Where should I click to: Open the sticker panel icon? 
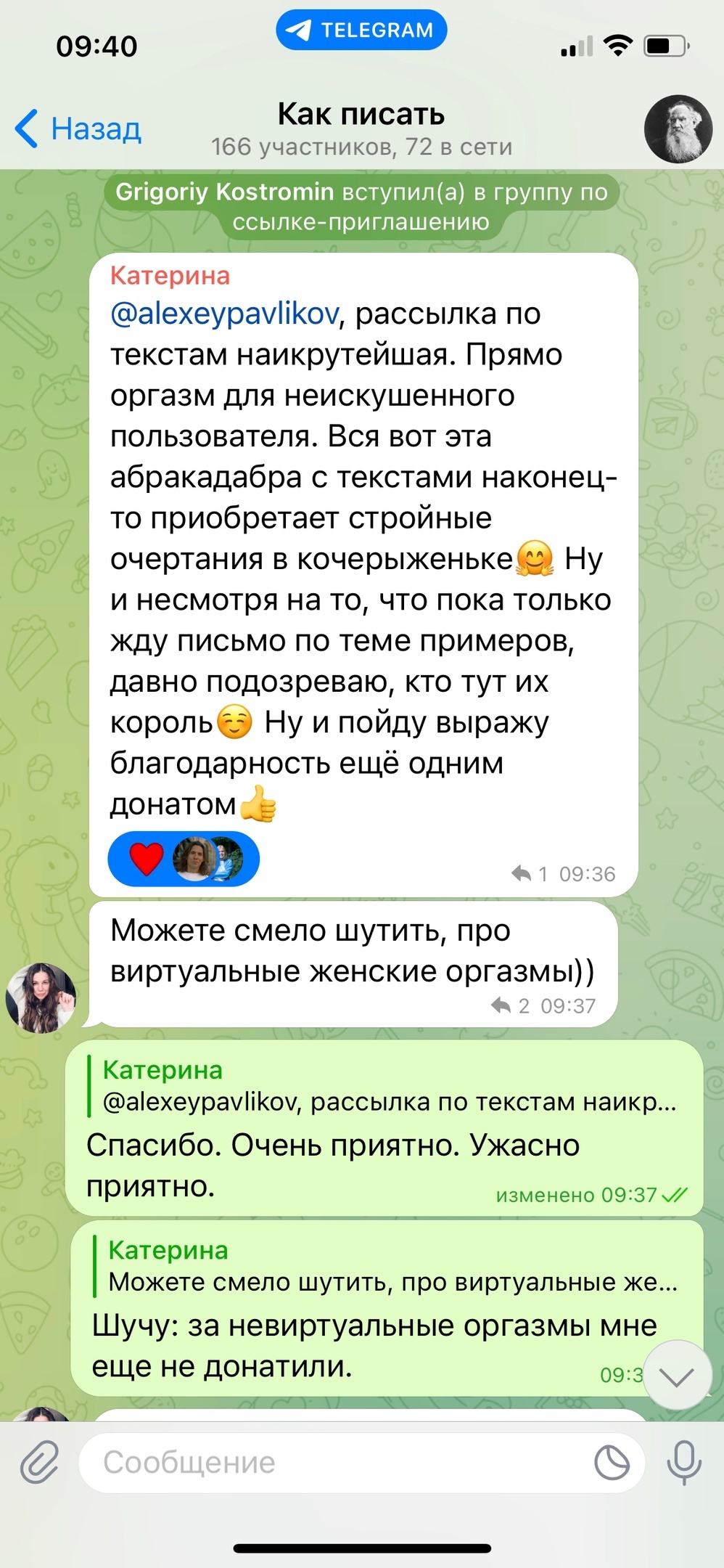[x=612, y=1462]
